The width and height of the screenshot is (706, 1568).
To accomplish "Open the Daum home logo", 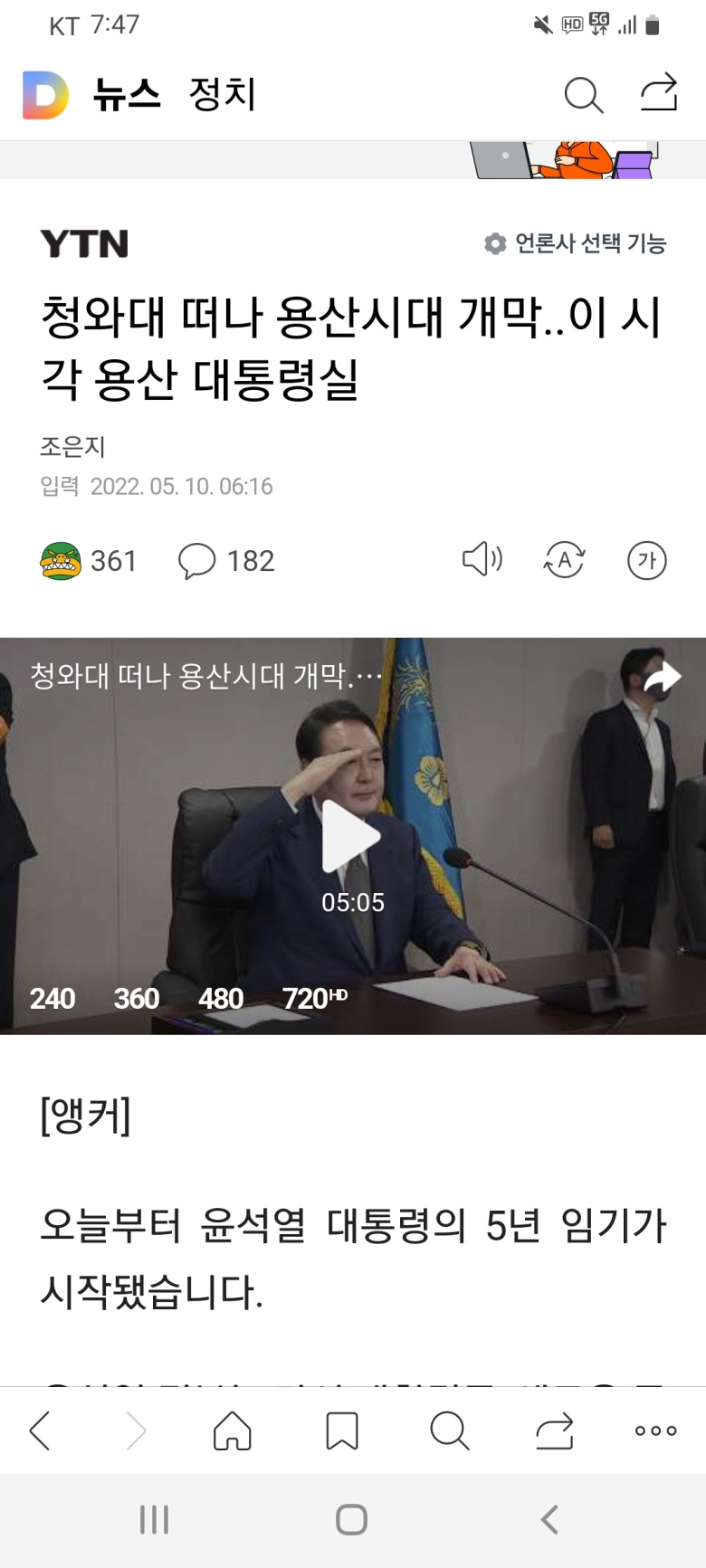I will [x=45, y=95].
